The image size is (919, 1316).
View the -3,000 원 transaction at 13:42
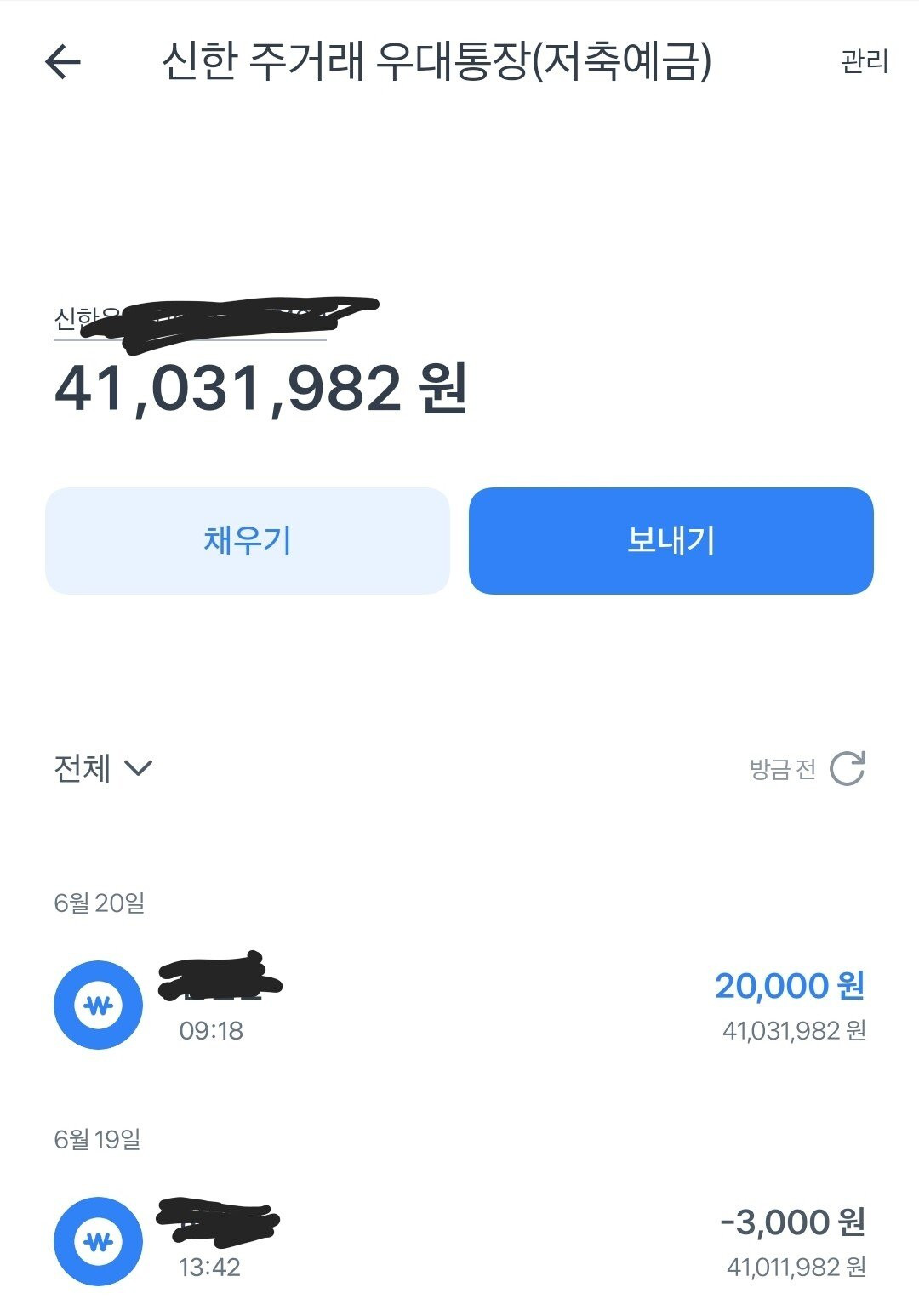pos(459,1242)
